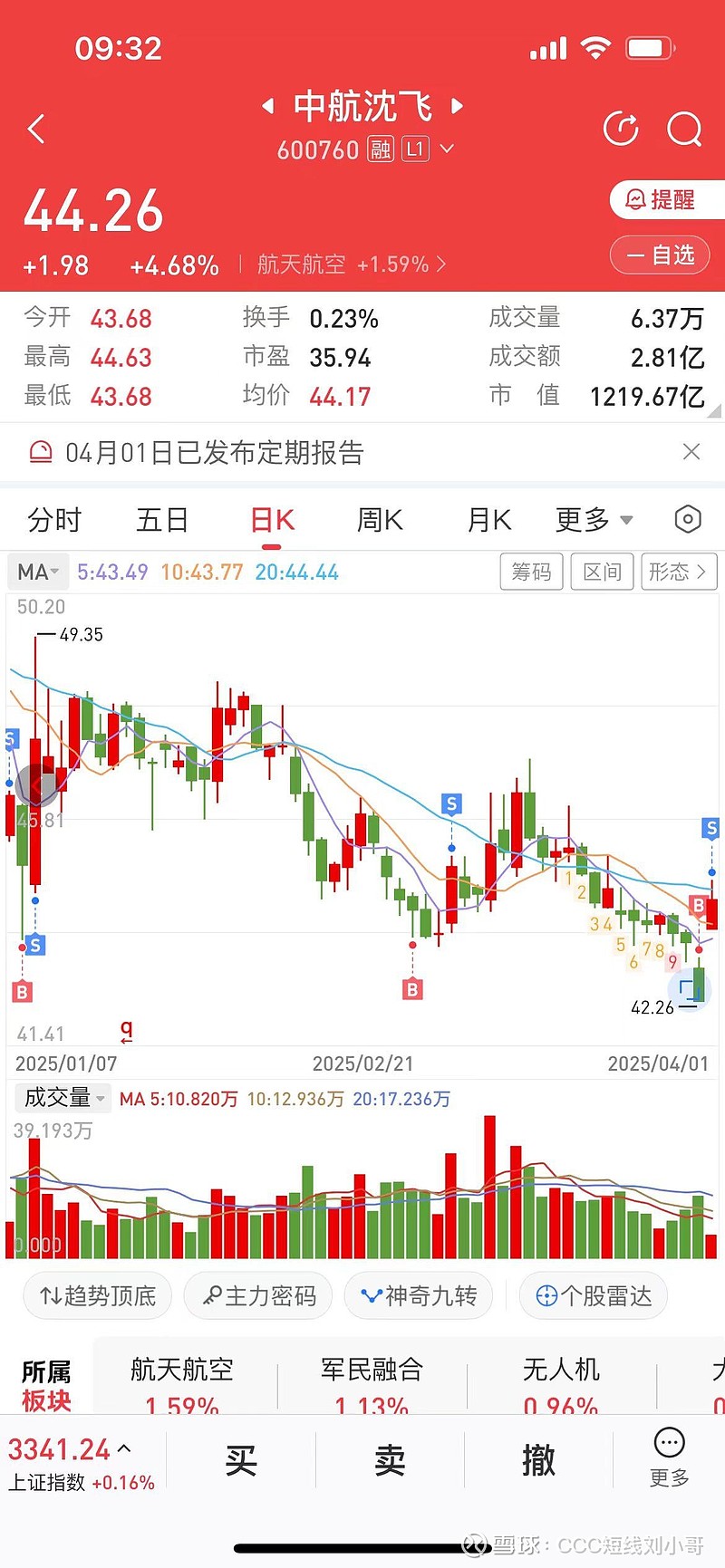Open the 神奇九转 indicator chip
This screenshot has height=1568, width=725.
click(x=419, y=1295)
